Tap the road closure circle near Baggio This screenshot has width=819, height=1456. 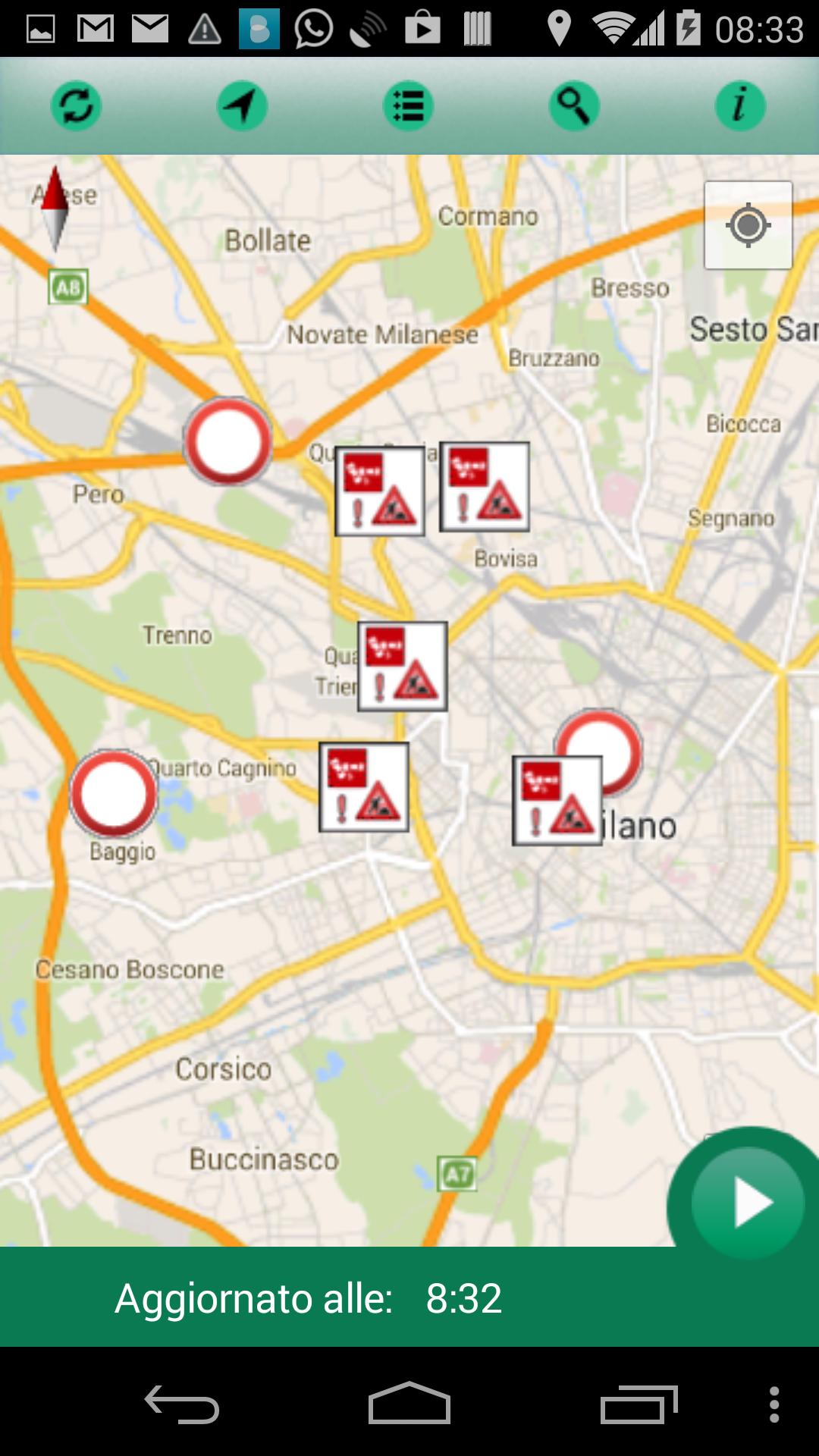tap(114, 795)
